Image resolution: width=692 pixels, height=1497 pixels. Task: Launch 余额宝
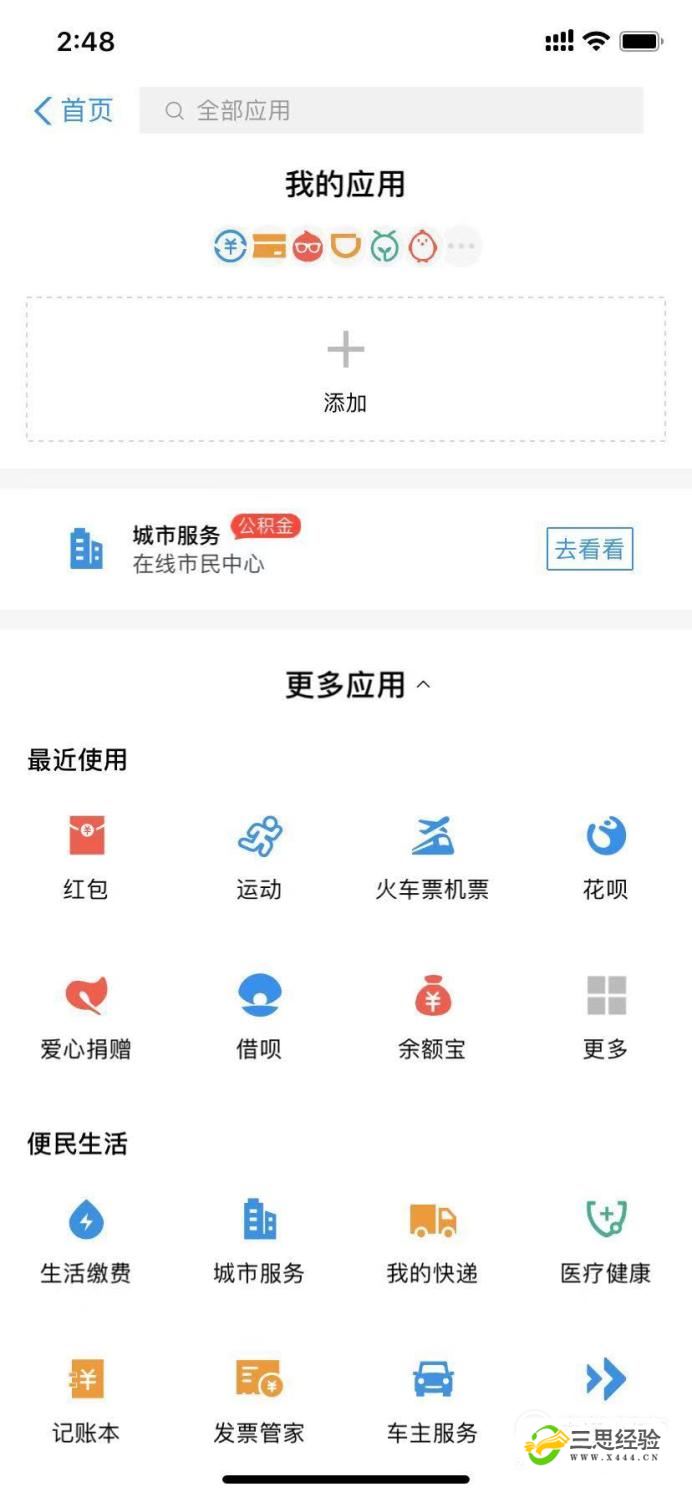[432, 1016]
